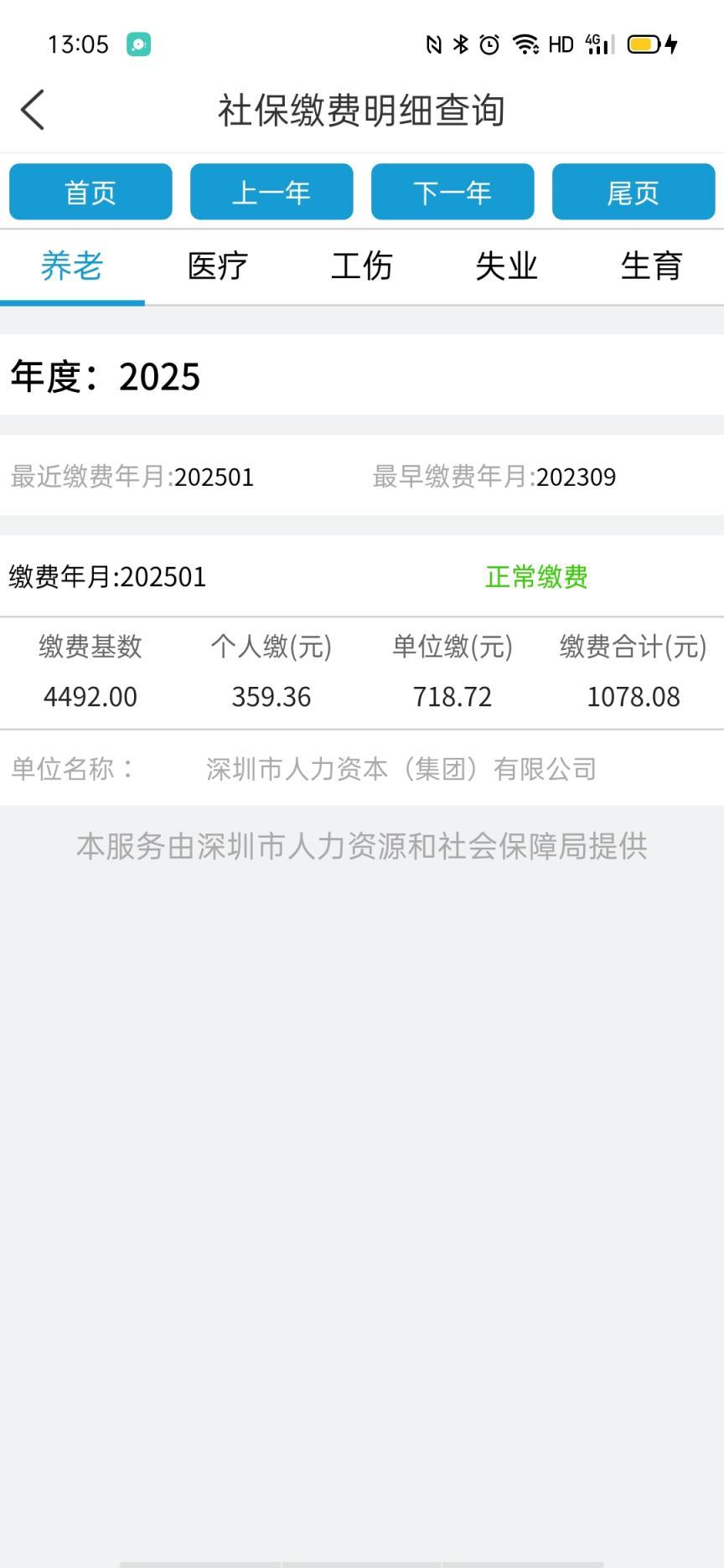This screenshot has width=724, height=1568.
Task: Go back using the top-left arrow
Action: 33,110
